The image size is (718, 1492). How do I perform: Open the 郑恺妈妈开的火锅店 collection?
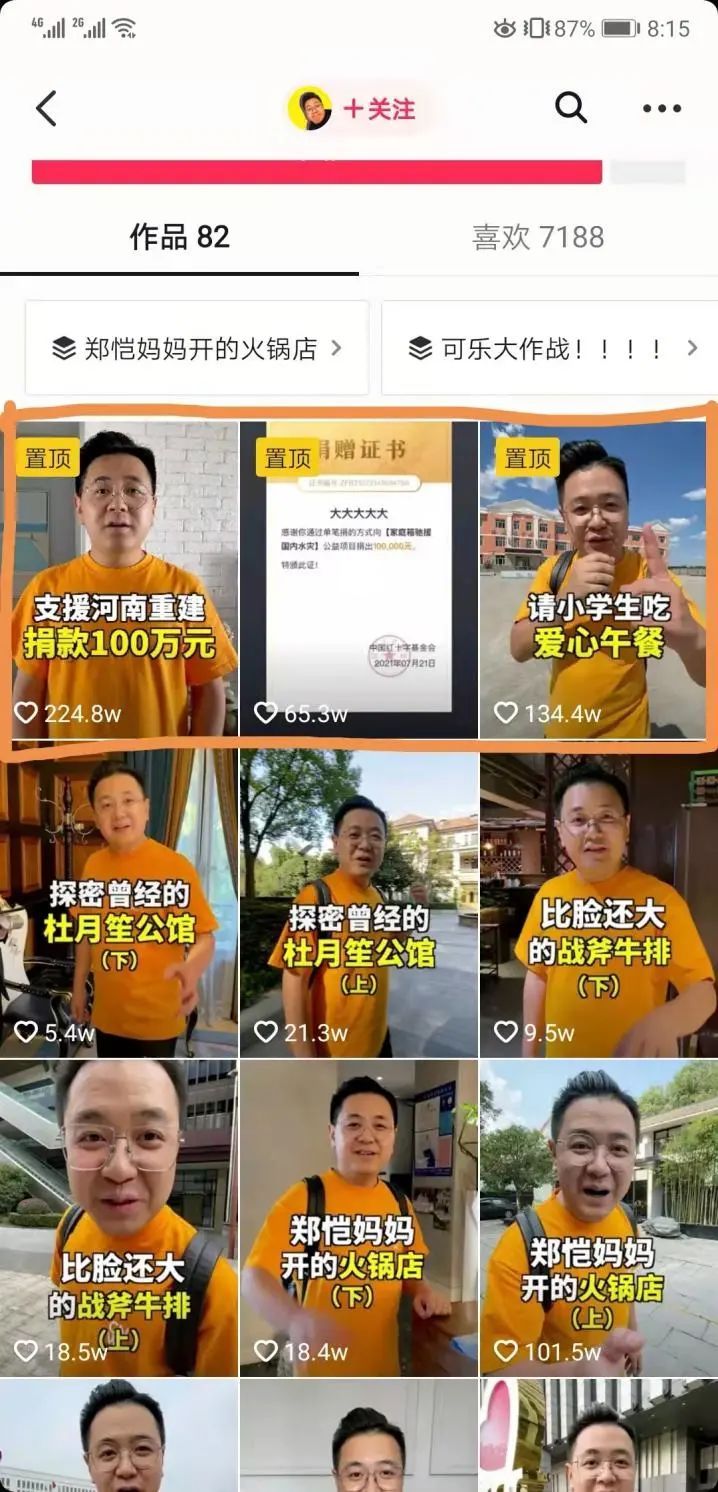[x=197, y=348]
